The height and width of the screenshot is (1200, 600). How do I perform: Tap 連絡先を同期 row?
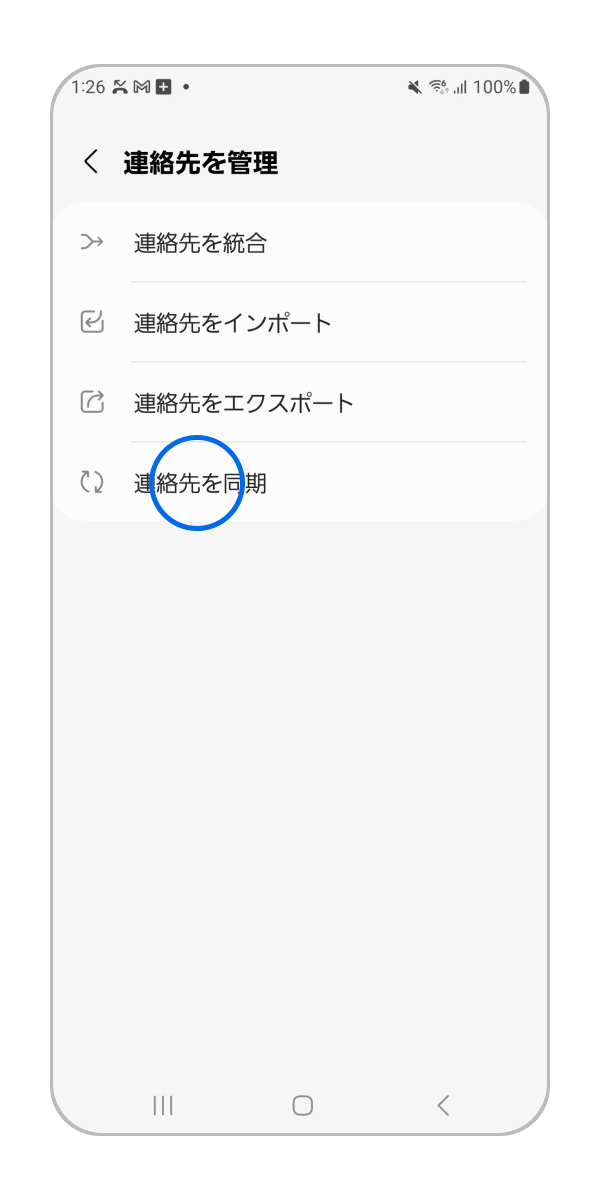300,483
